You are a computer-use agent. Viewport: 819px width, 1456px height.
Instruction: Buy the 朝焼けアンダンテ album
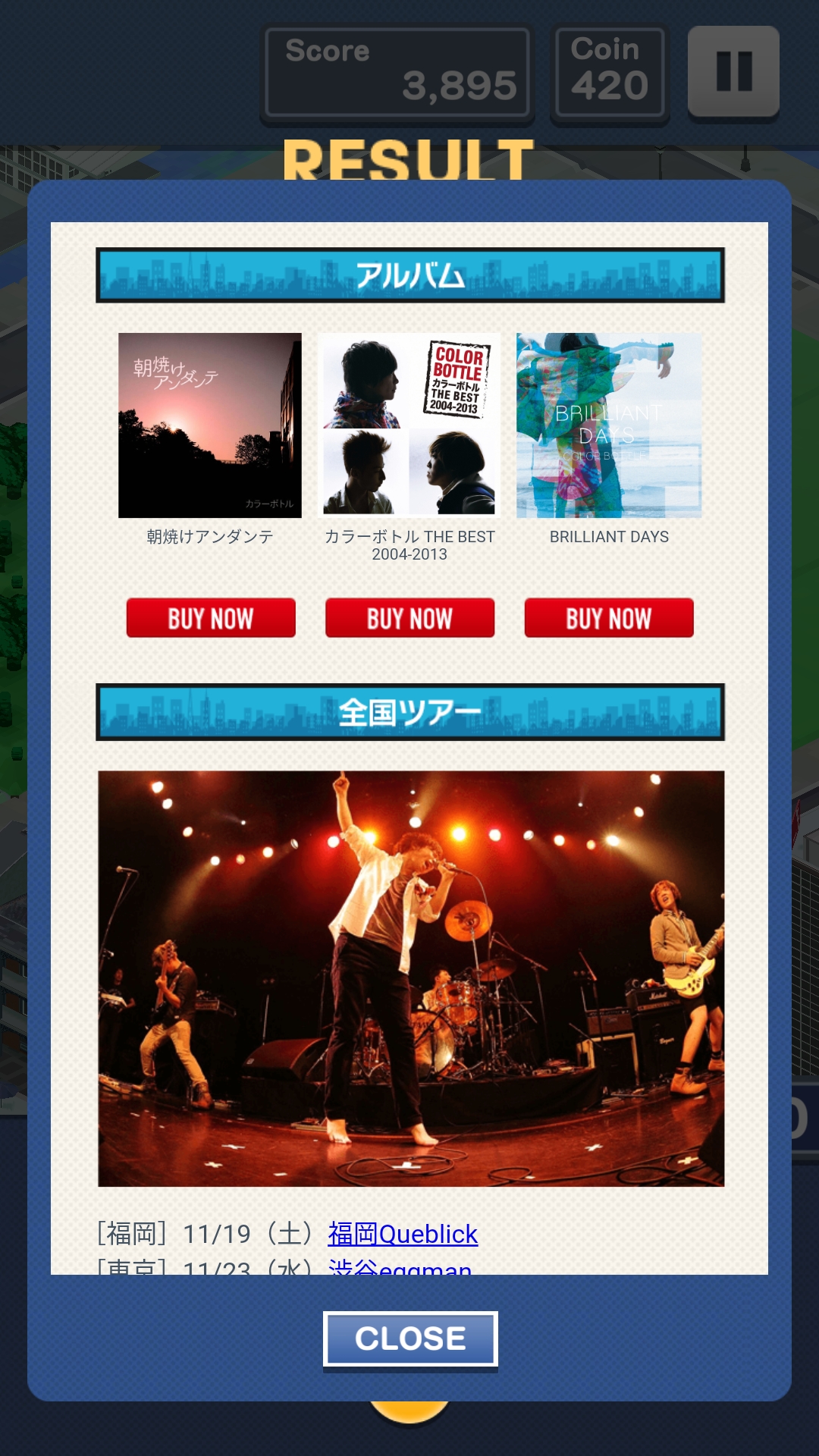[211, 618]
